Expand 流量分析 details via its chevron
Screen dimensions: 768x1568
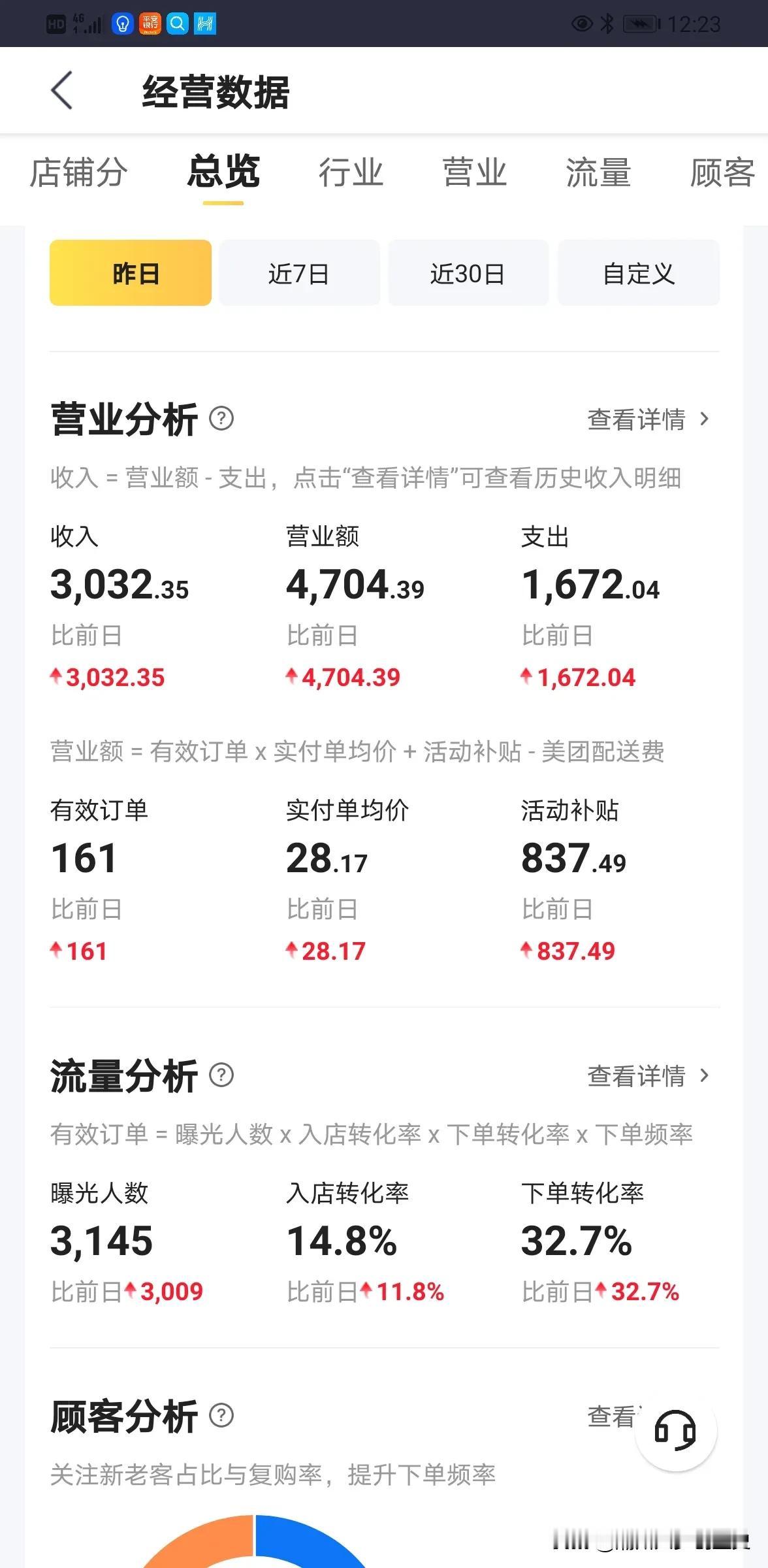click(x=704, y=1075)
